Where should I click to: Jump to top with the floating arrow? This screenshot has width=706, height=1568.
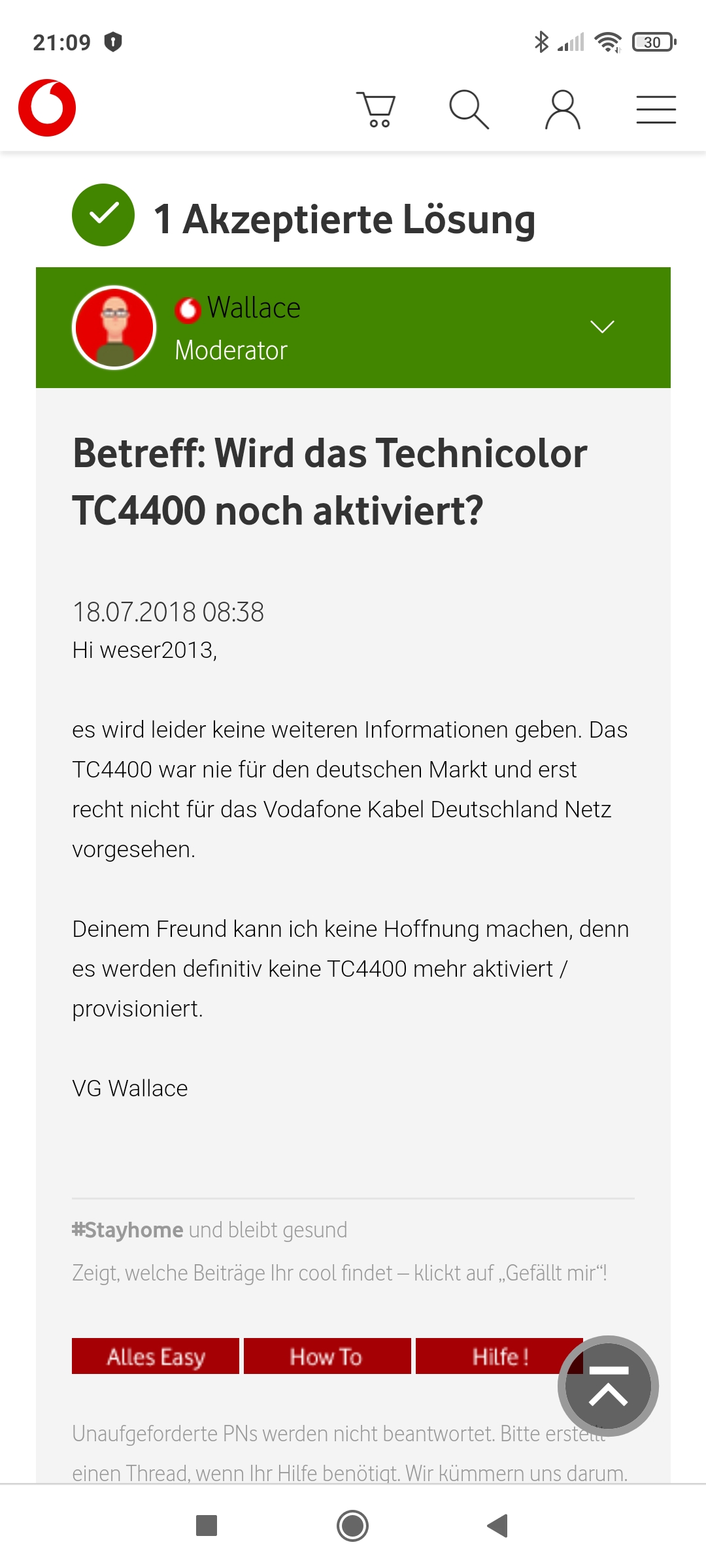[x=608, y=1385]
